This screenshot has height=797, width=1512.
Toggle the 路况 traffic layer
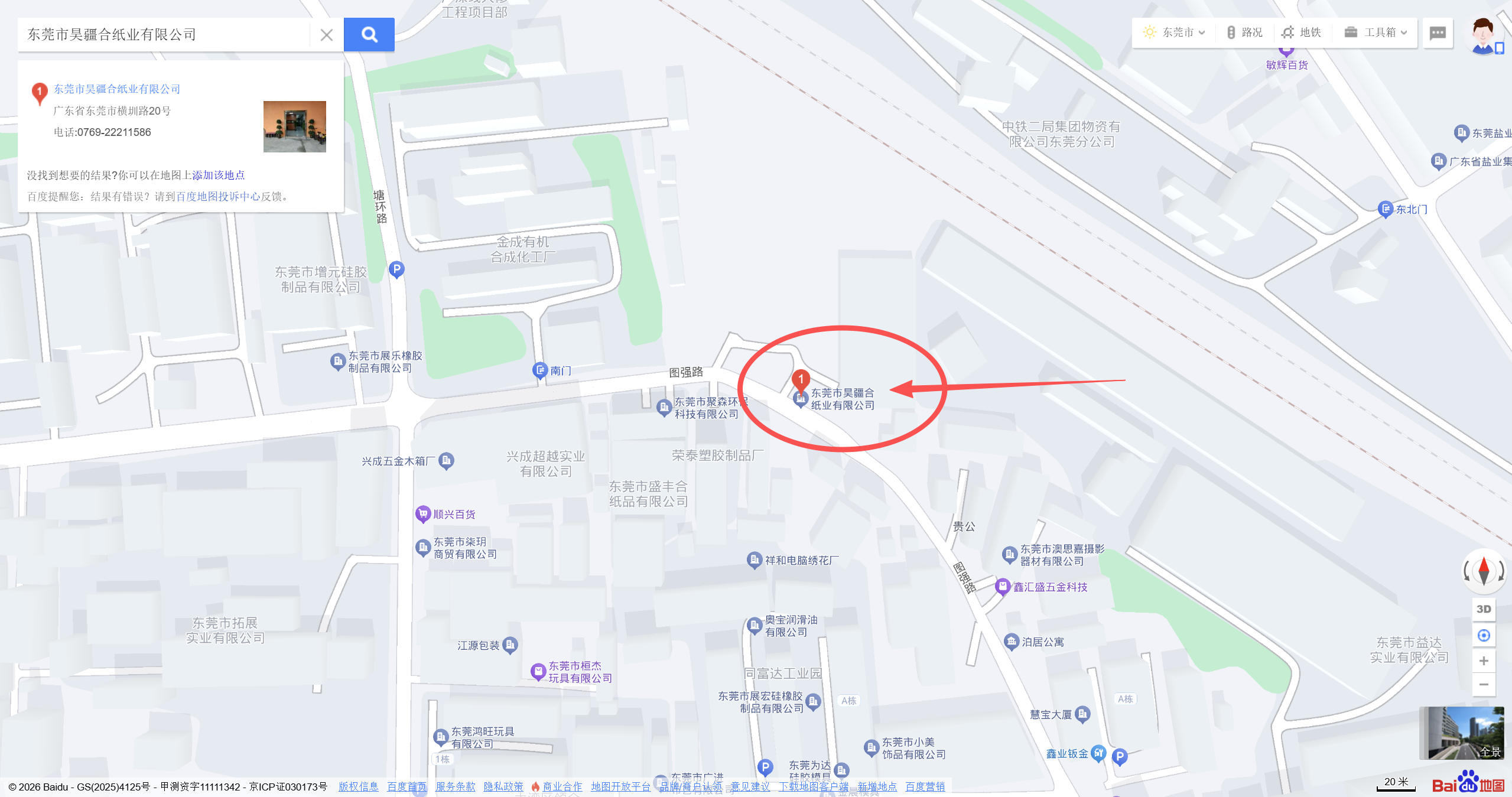point(1244,32)
